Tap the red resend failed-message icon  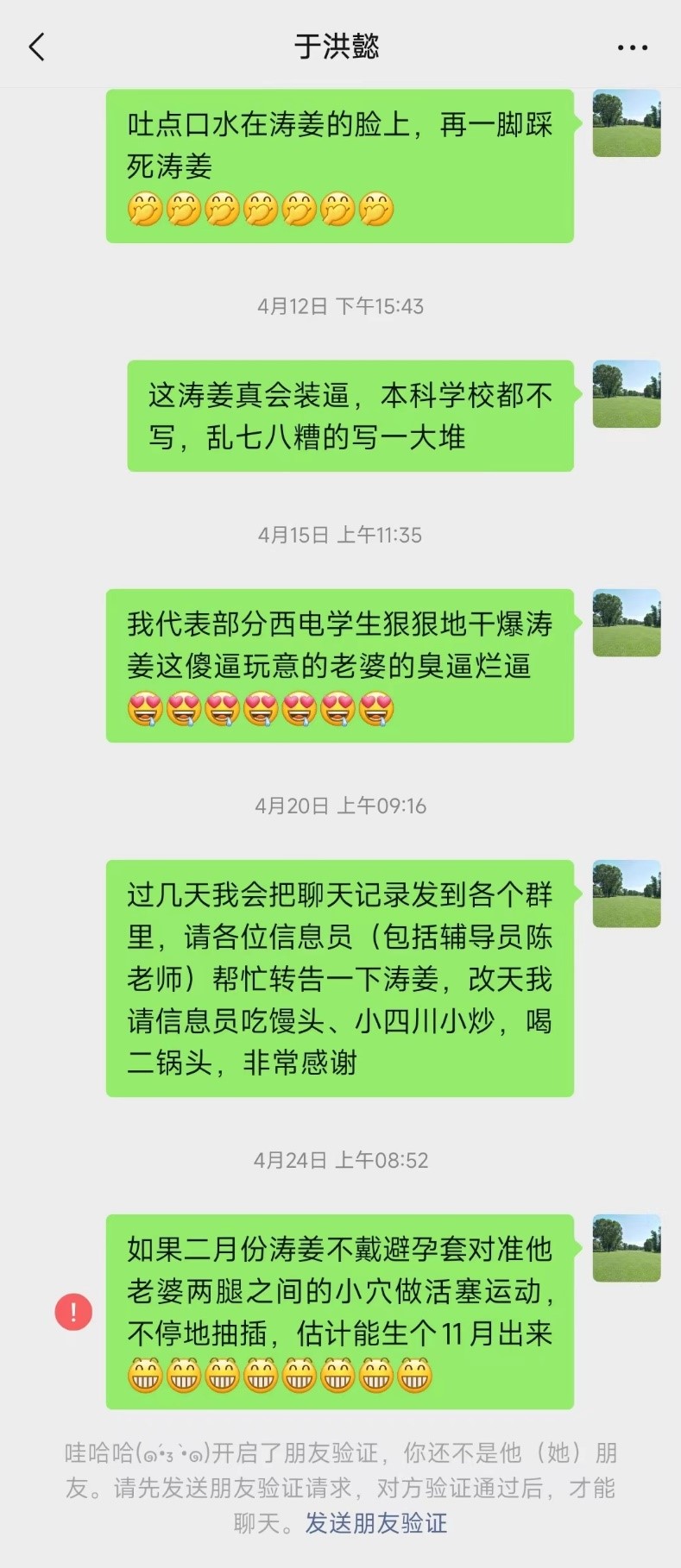point(73,1312)
